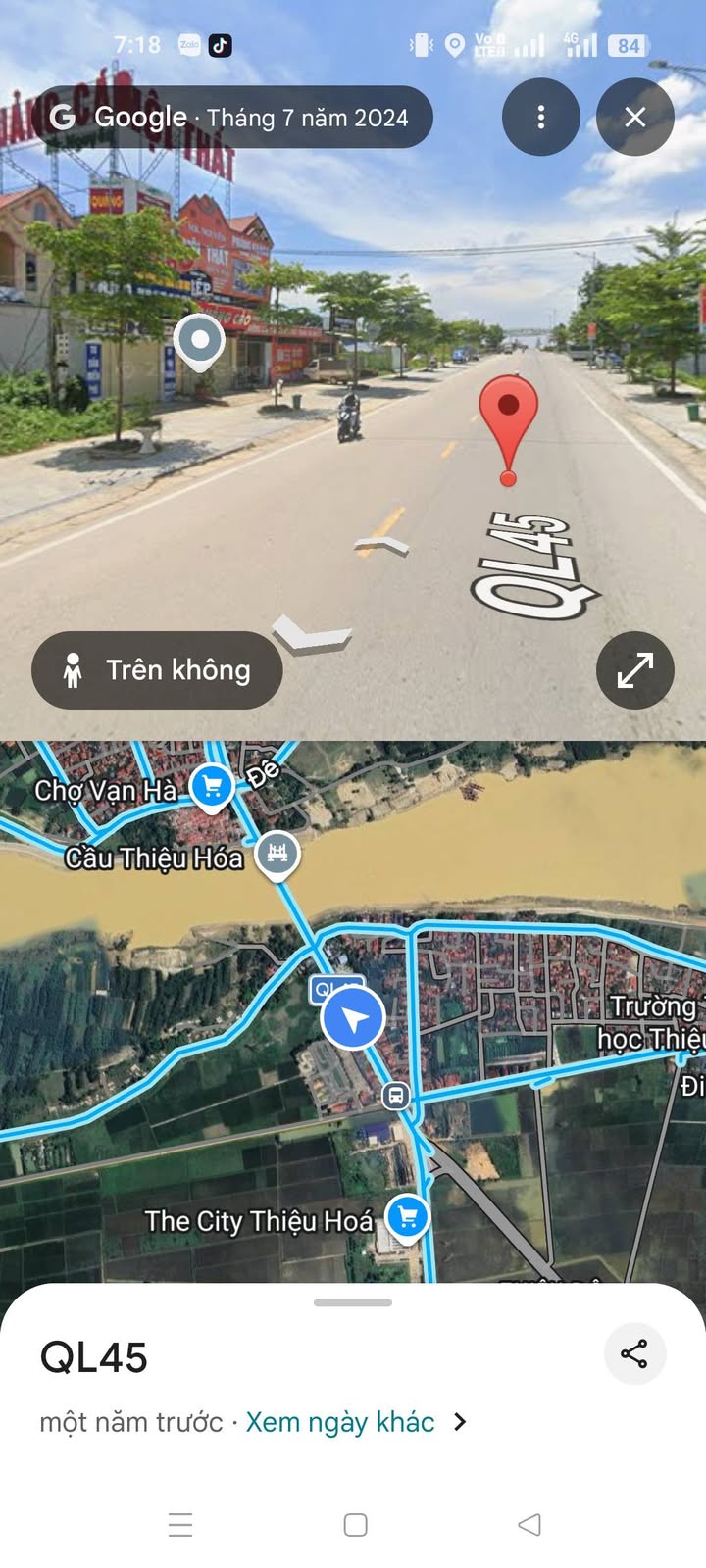Tap the bus stop icon on map
Screen dimensions: 706x1568
click(x=395, y=1096)
